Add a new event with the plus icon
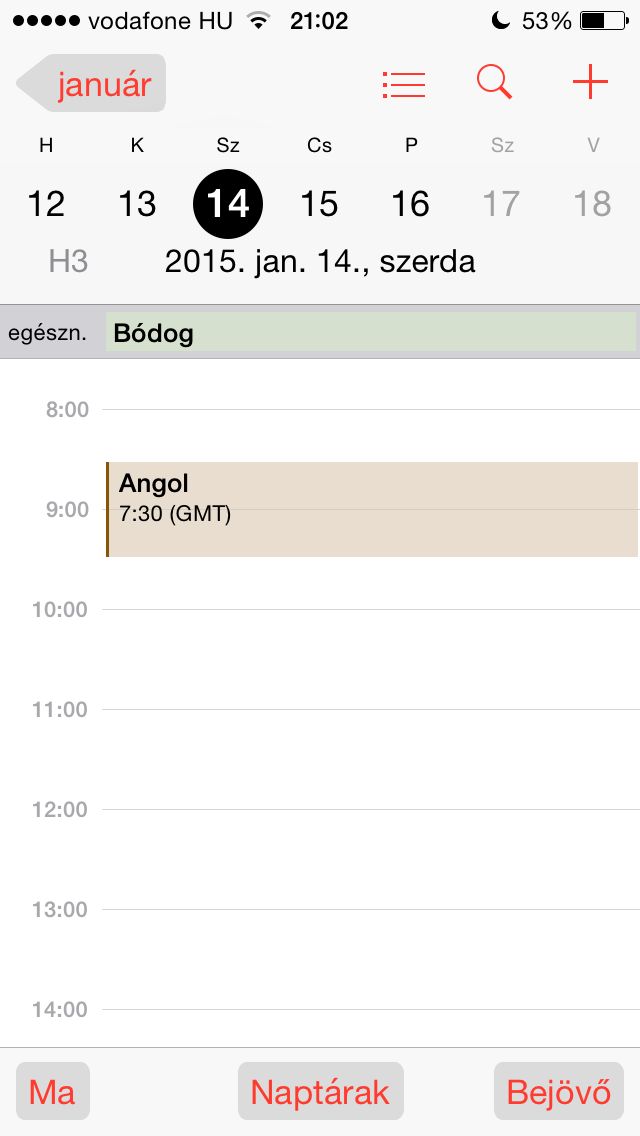Image resolution: width=640 pixels, height=1136 pixels. pos(590,83)
